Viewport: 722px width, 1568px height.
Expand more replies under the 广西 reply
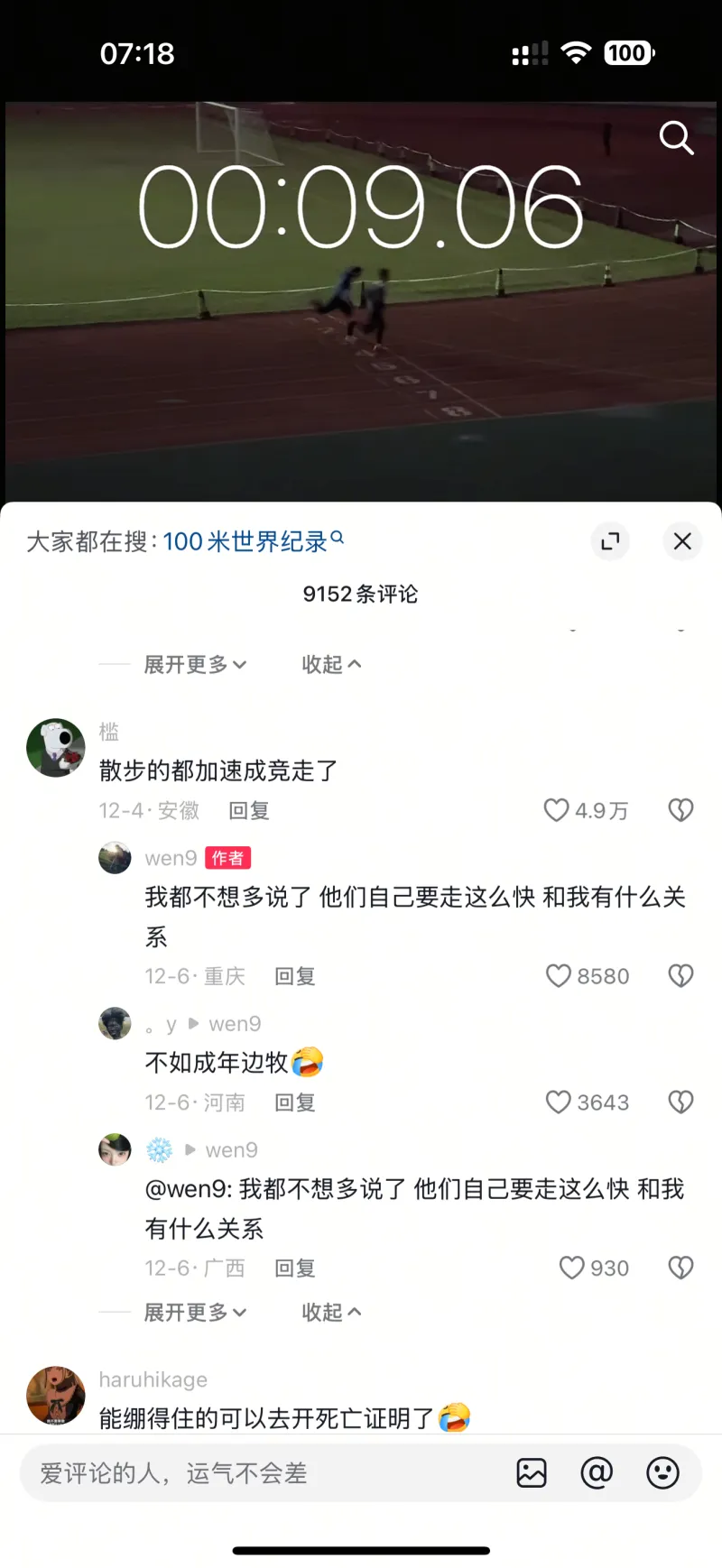point(194,1312)
